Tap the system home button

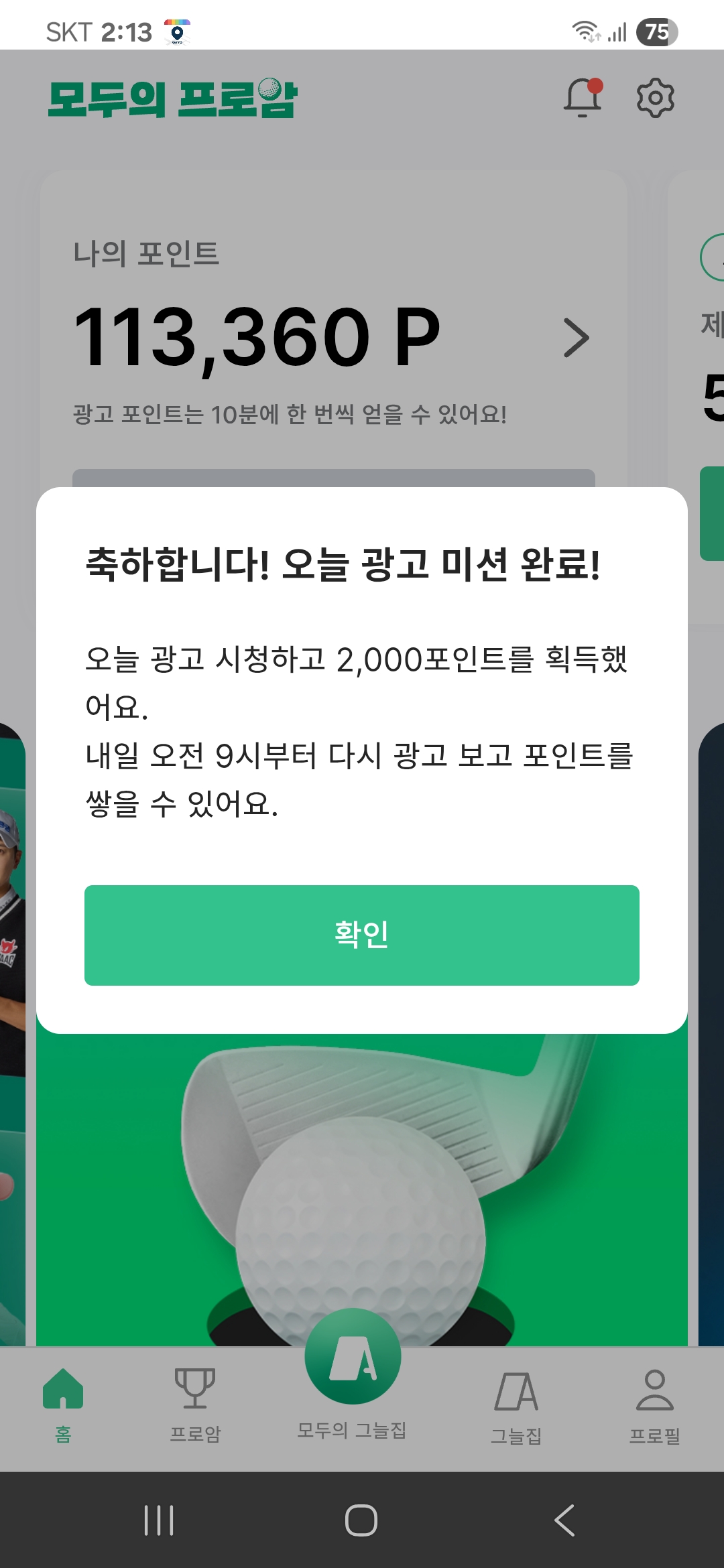(361, 1520)
